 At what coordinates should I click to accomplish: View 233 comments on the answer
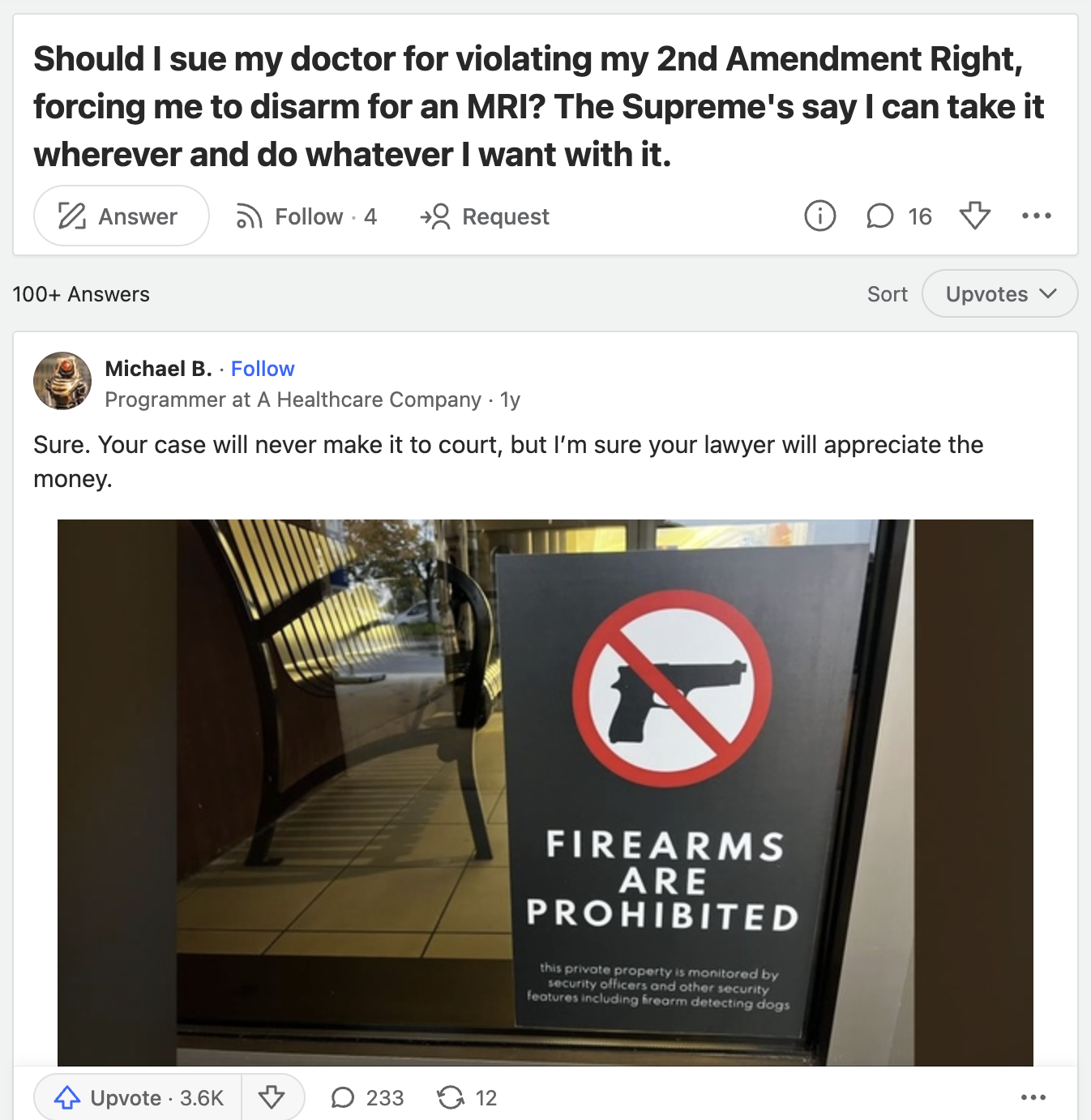click(367, 1097)
